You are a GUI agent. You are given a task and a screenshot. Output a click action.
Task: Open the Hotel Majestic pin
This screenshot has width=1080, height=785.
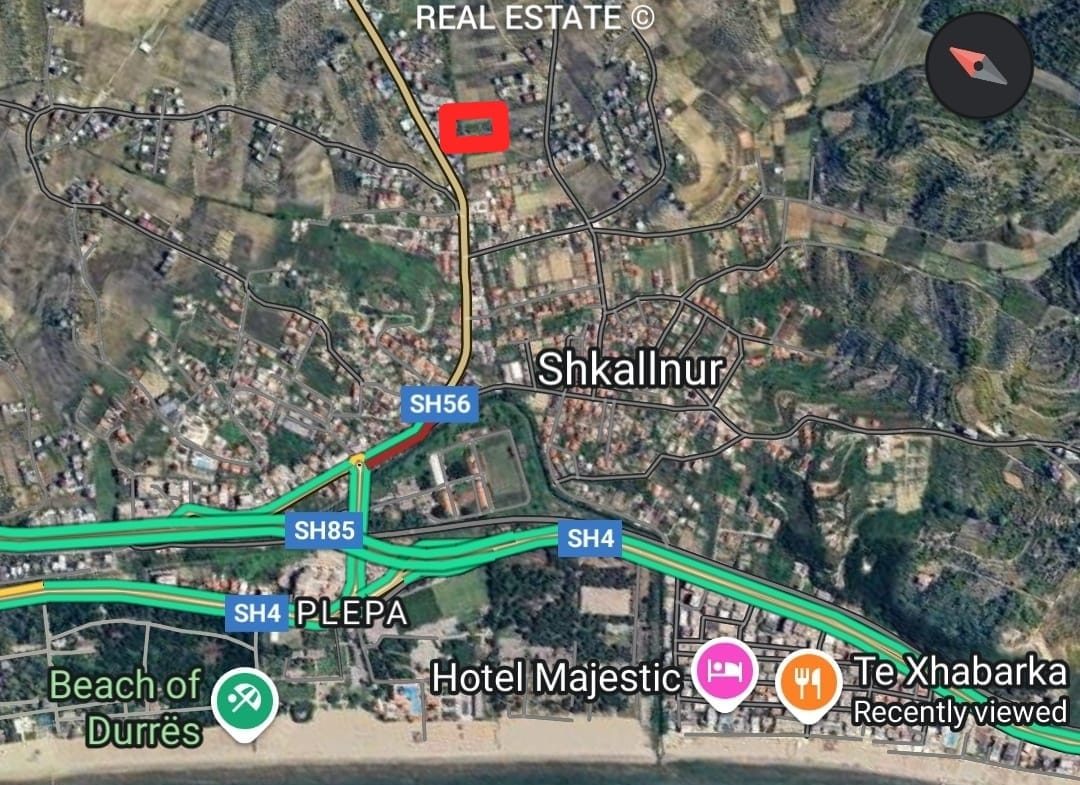tap(726, 676)
